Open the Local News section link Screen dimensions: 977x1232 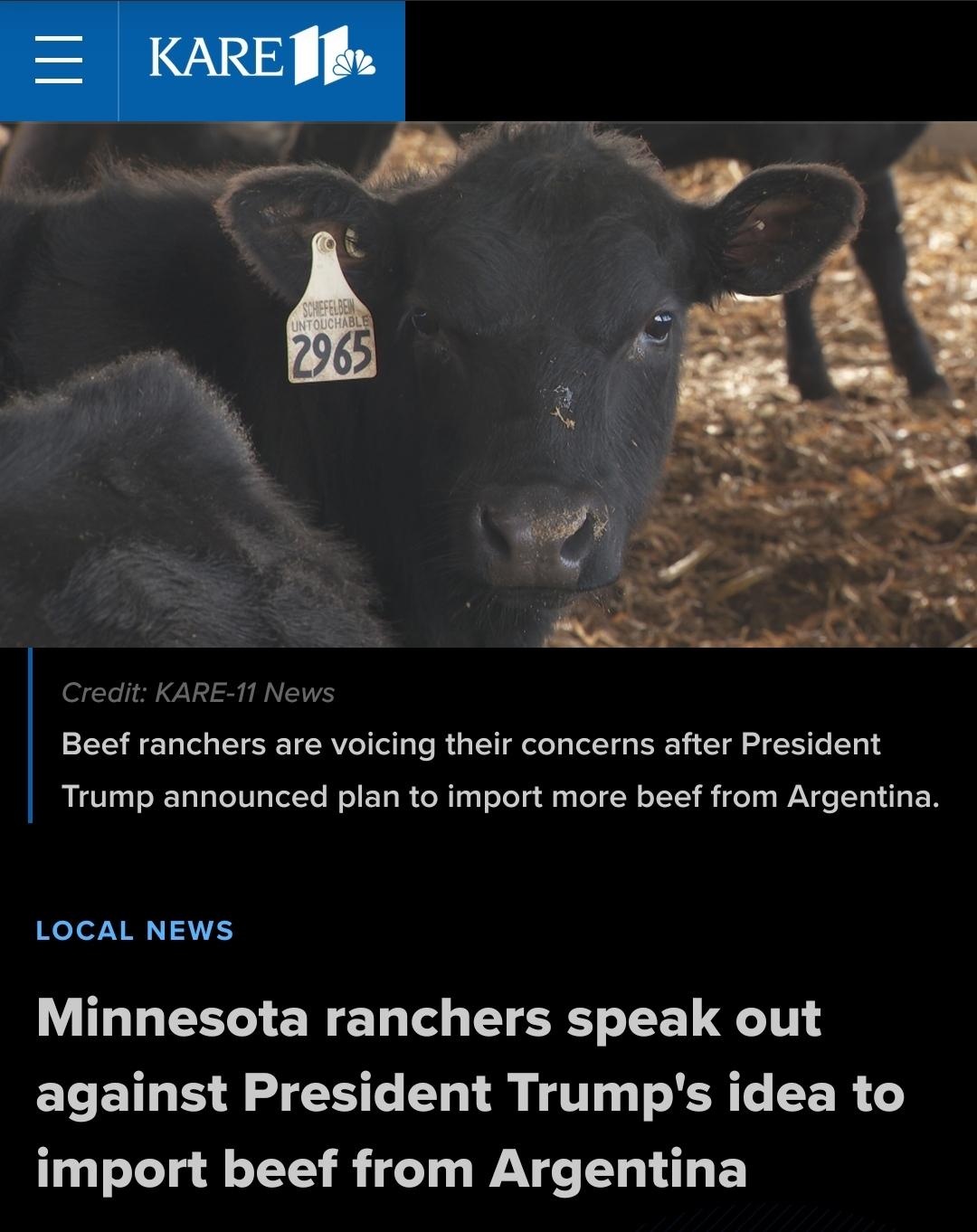[x=135, y=931]
